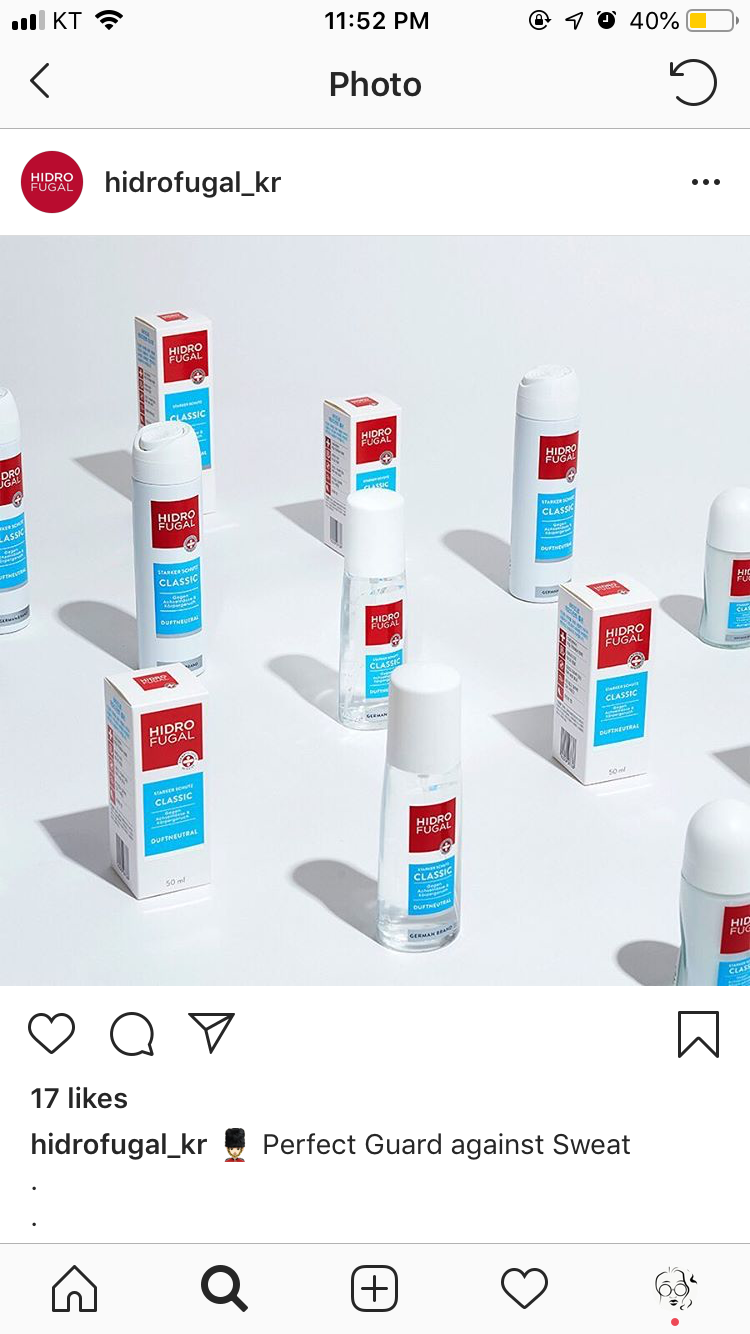750x1334 pixels.
Task: Open hidrofugal_kr profile picture
Action: (x=52, y=182)
